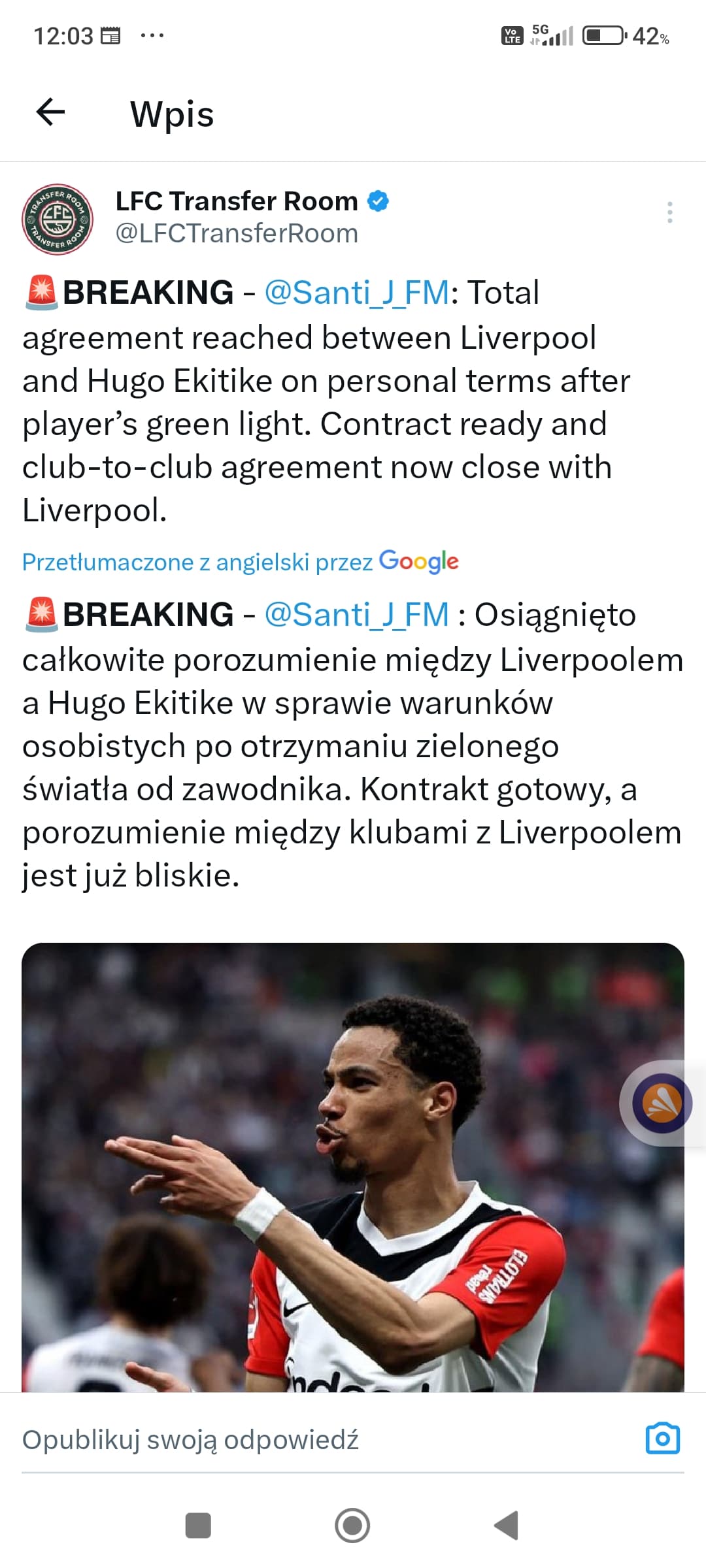Image resolution: width=706 pixels, height=1568 pixels.
Task: Tap the 'Przetłumaczone z angielski przez Google' link
Action: click(x=240, y=562)
